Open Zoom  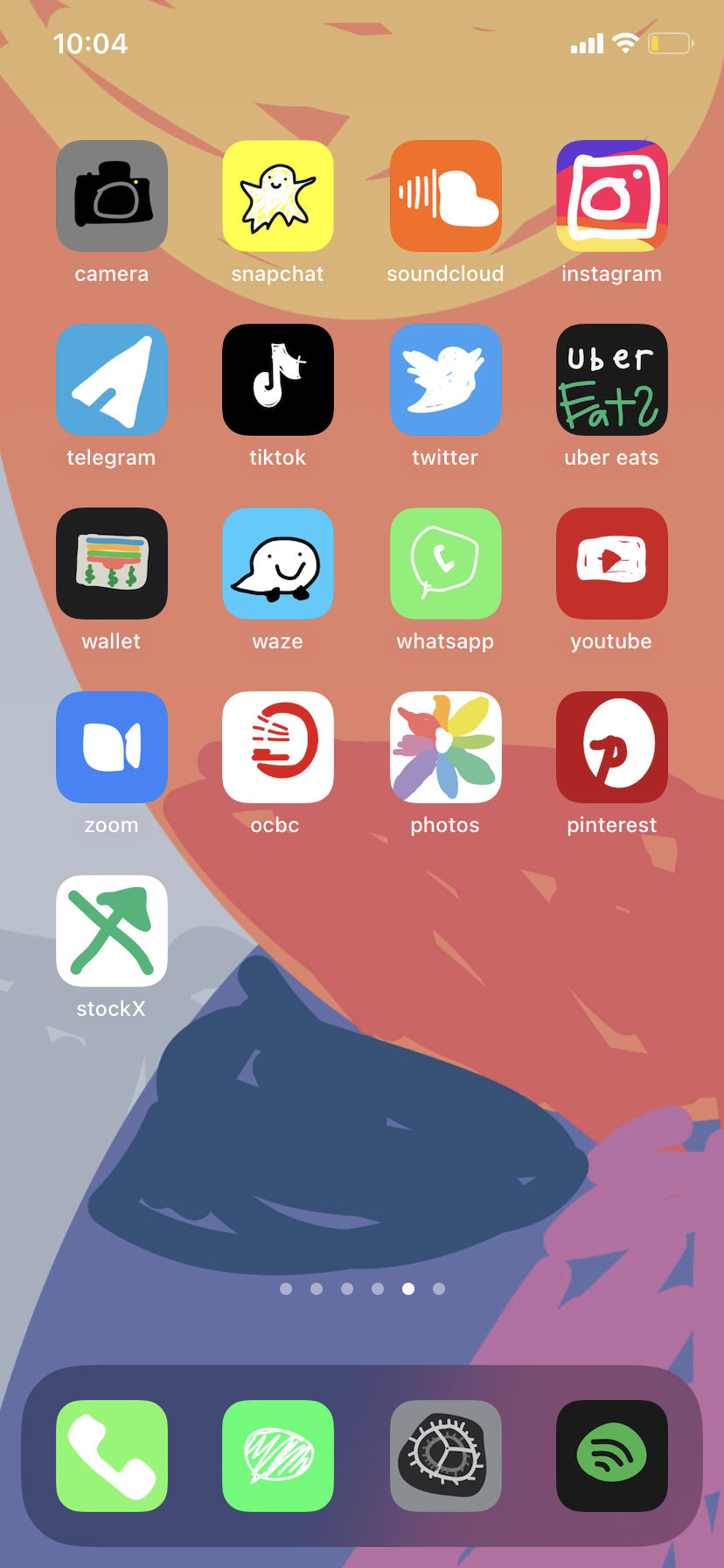[112, 747]
